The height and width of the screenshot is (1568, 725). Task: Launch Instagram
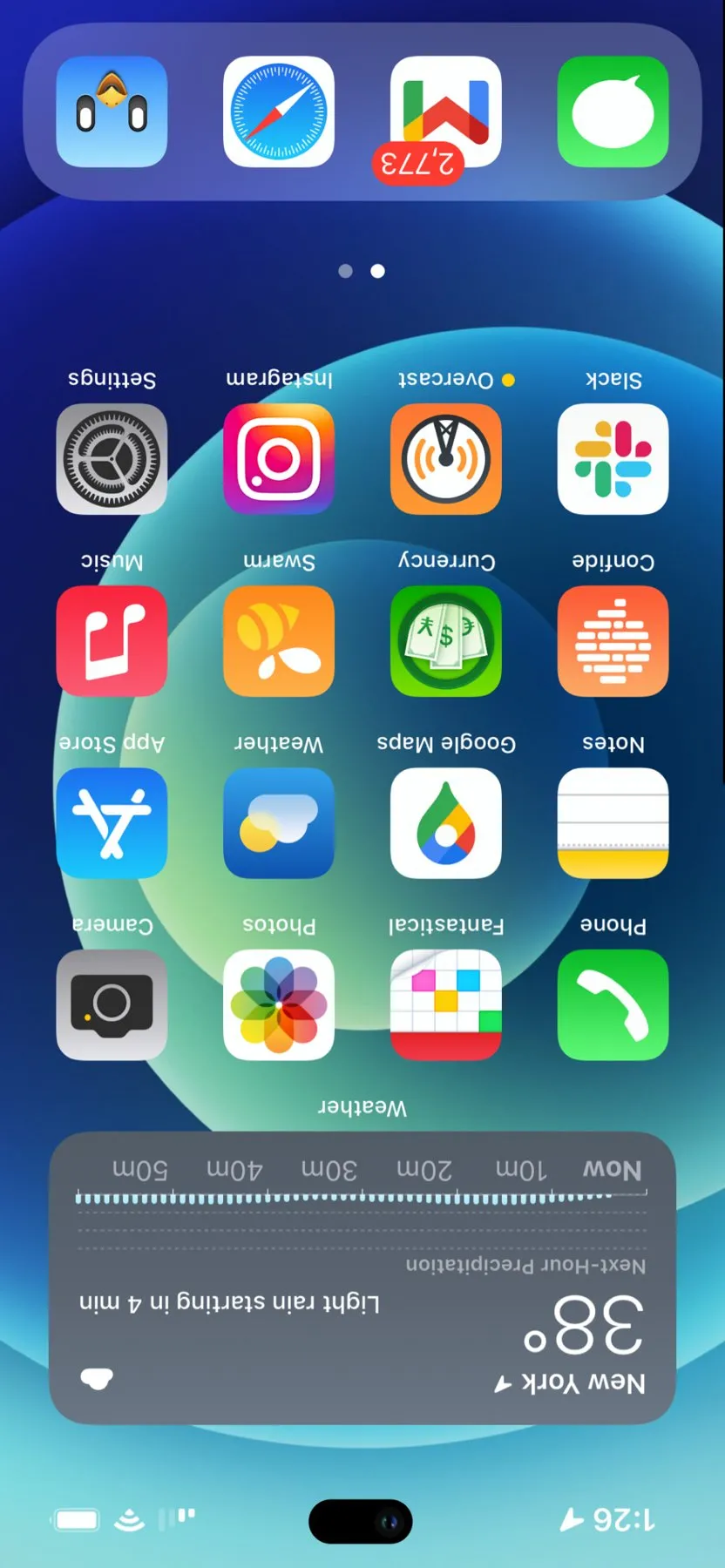click(x=279, y=459)
